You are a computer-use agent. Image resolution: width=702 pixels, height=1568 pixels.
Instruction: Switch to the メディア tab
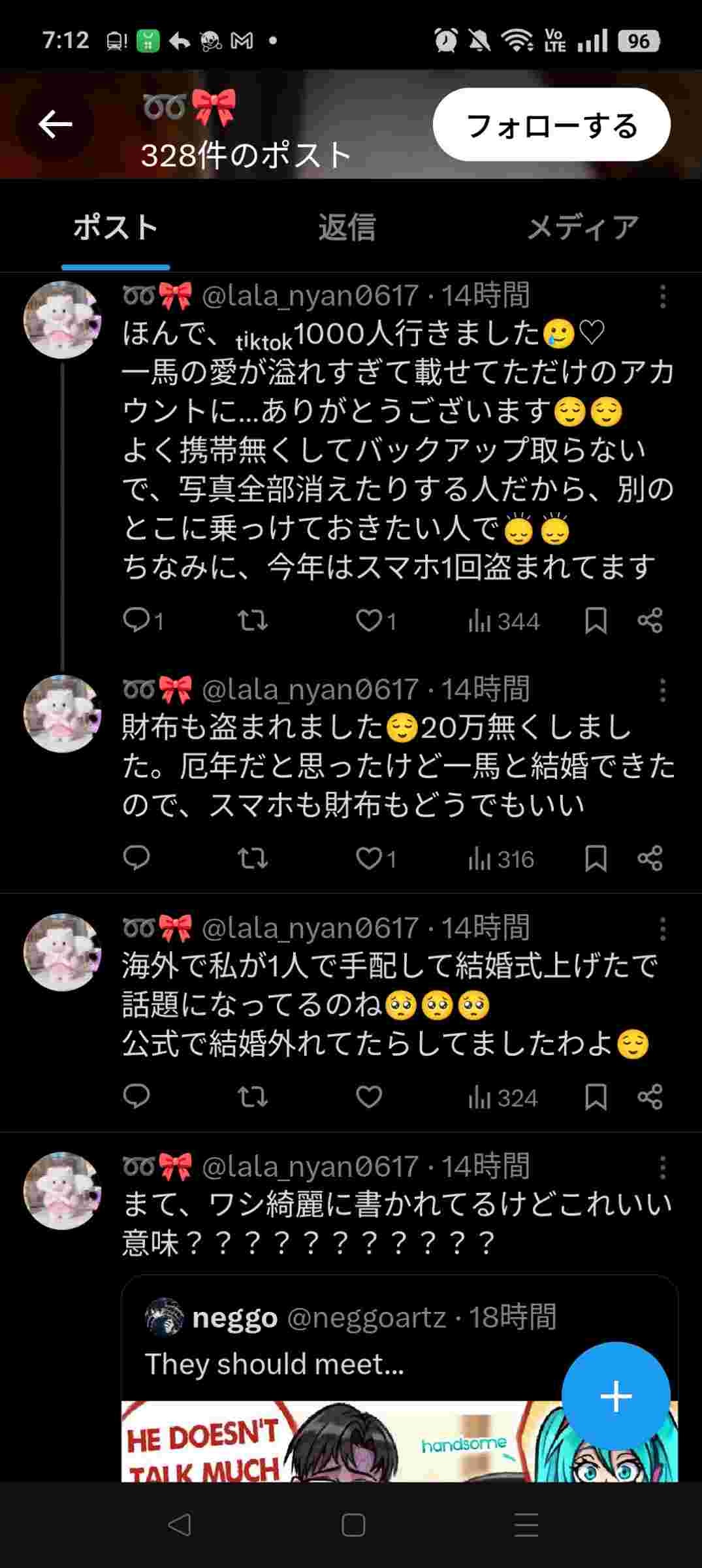(582, 227)
